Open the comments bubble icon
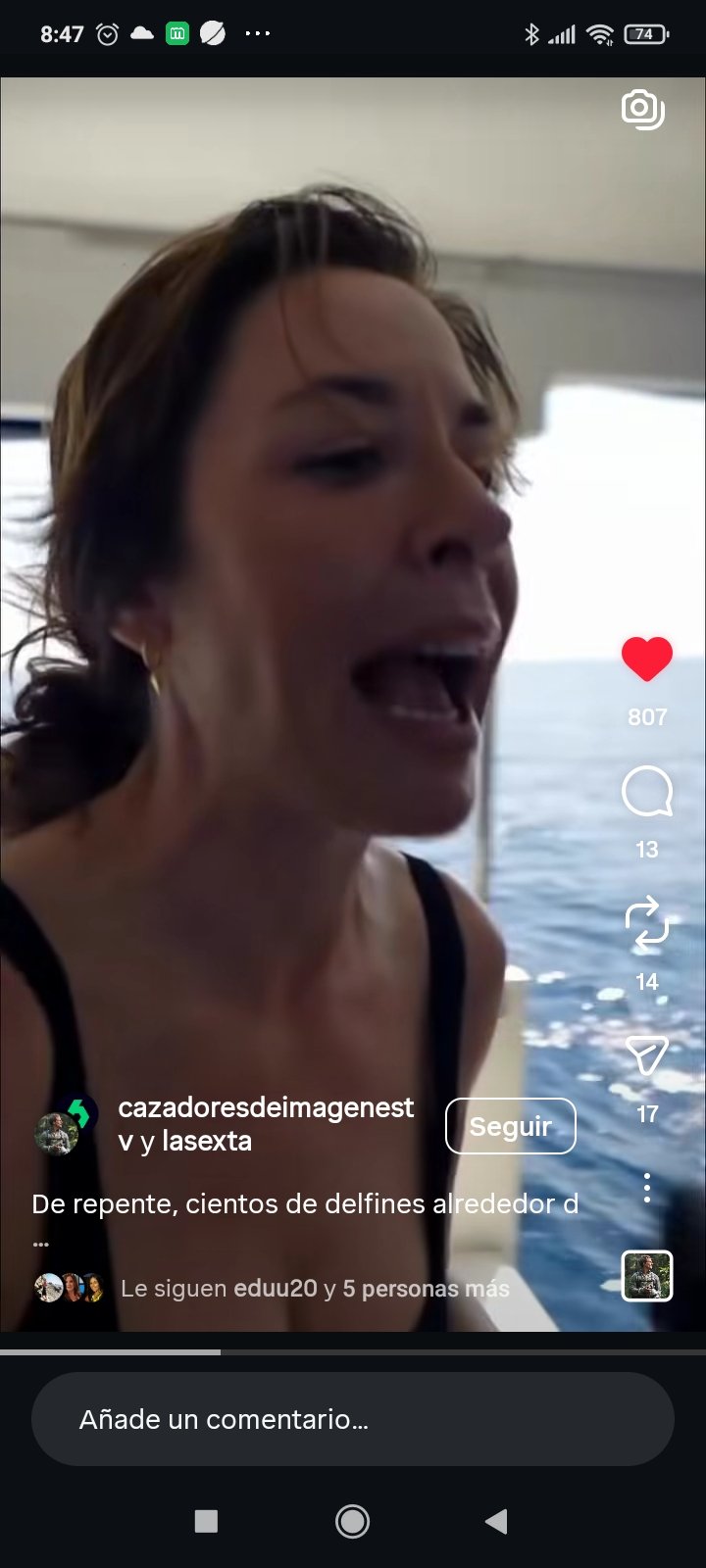 point(647,792)
